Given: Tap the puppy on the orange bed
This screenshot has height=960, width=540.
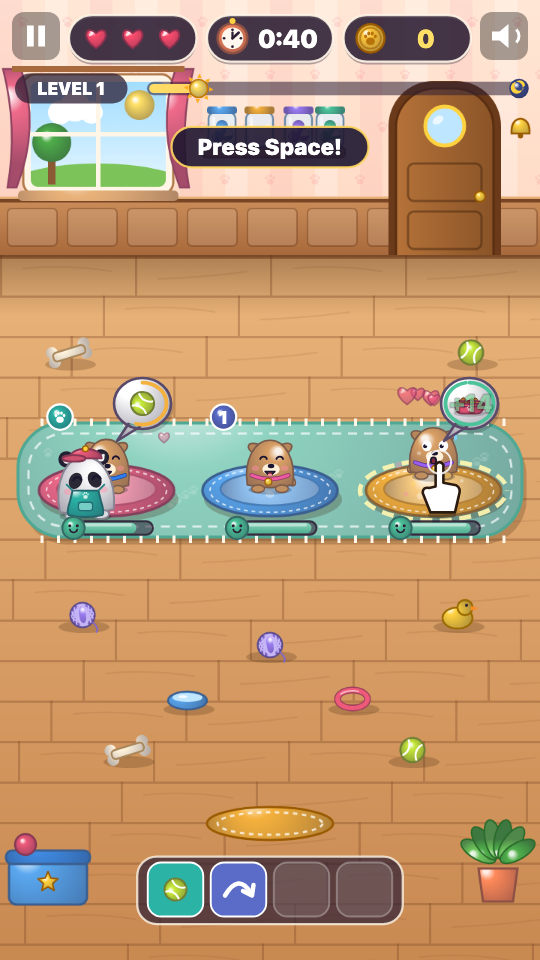Looking at the screenshot, I should [433, 454].
